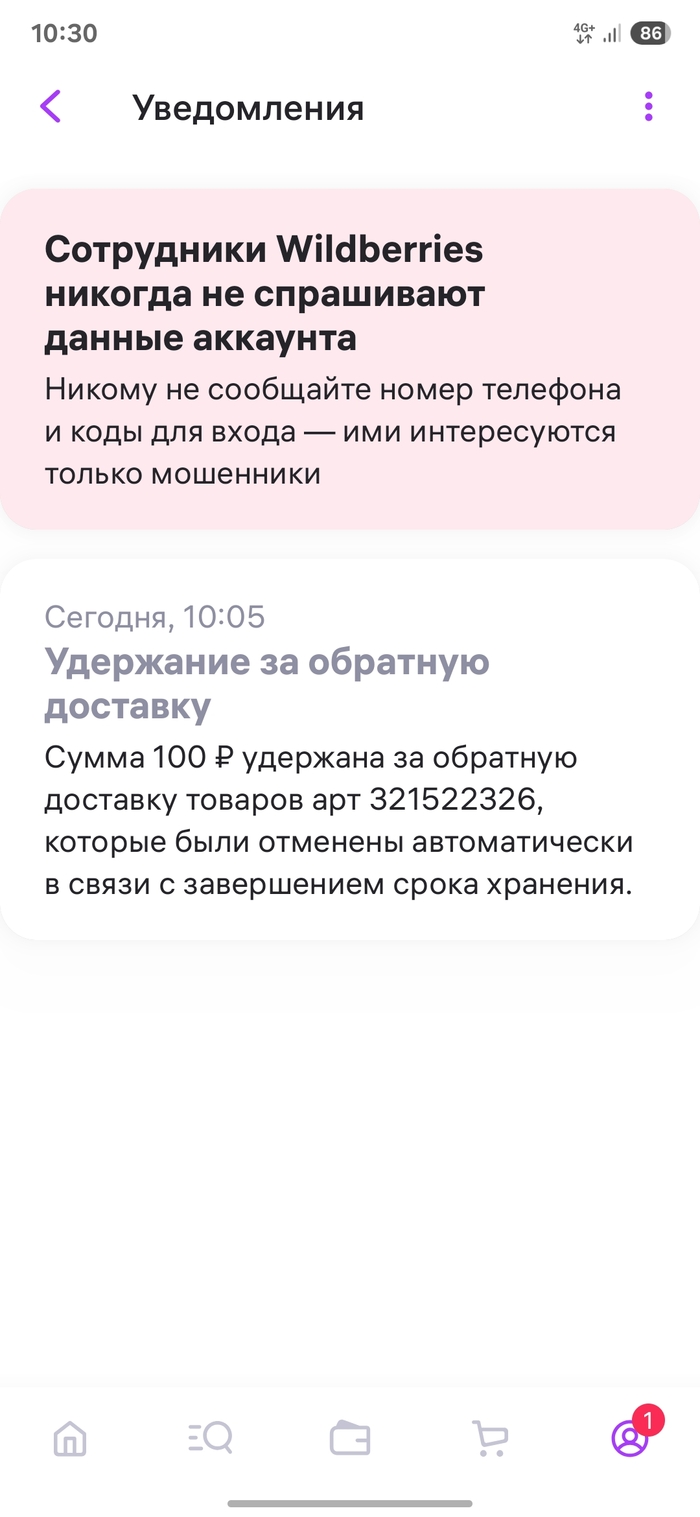
Task: Switch to the wallet tab
Action: [350, 1439]
